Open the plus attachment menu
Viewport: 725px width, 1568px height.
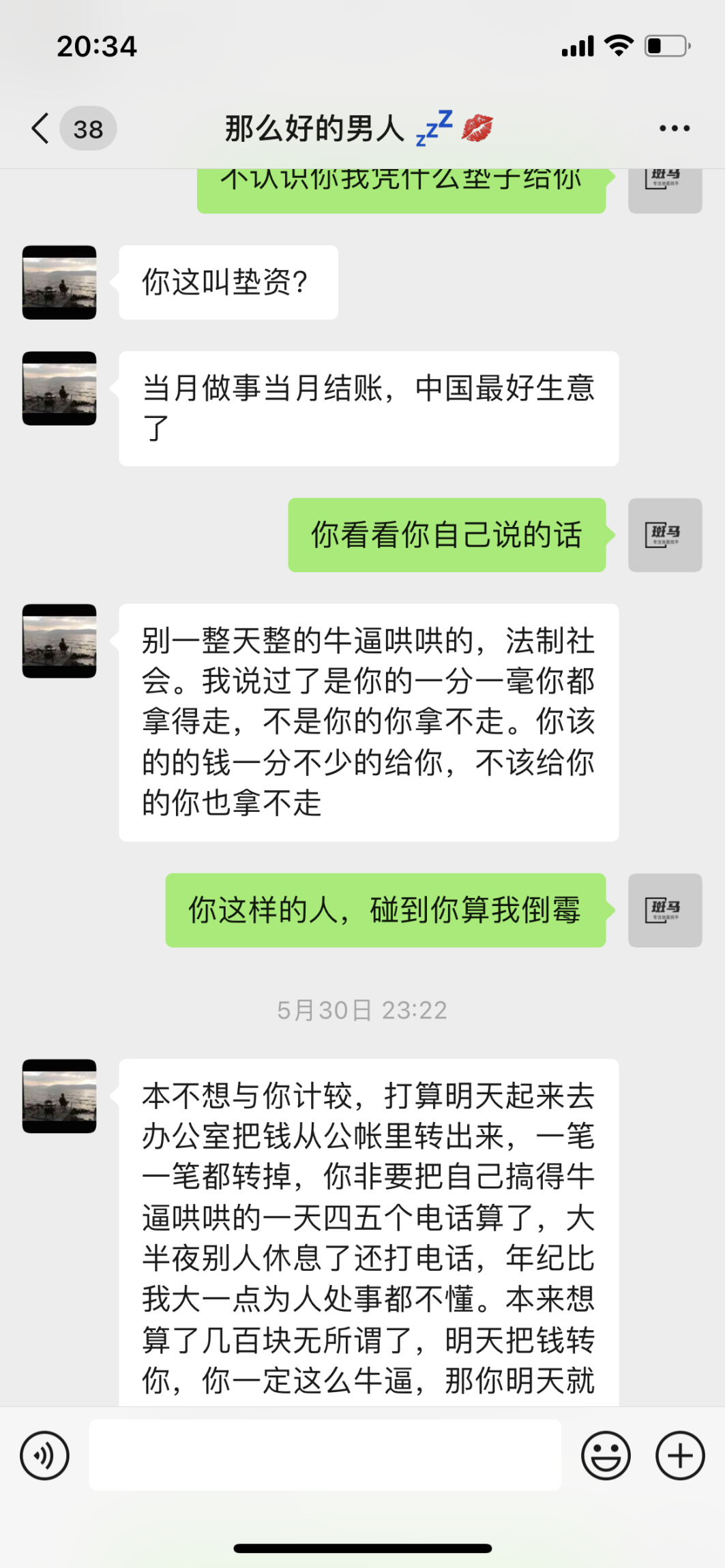(679, 1456)
